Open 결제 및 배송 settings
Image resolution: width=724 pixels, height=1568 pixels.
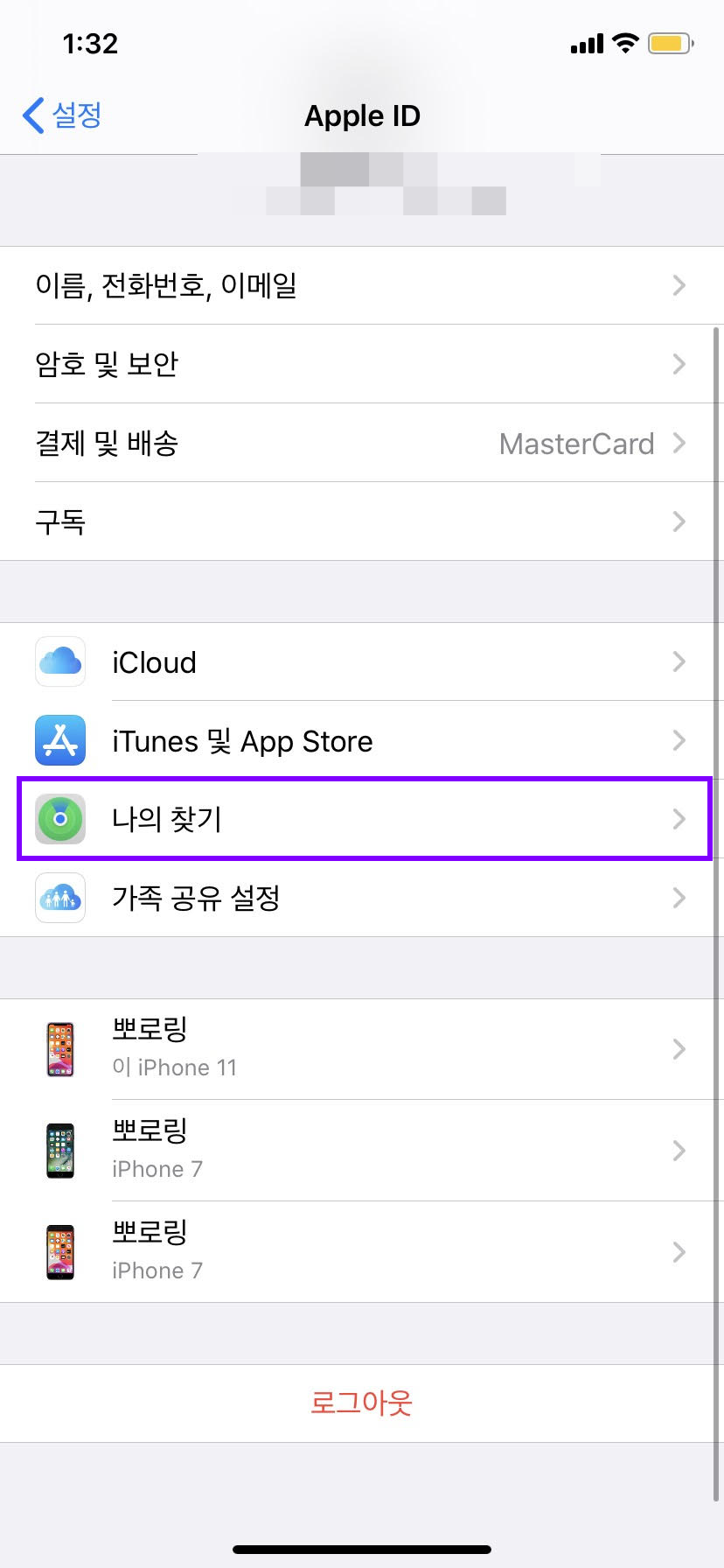click(361, 443)
